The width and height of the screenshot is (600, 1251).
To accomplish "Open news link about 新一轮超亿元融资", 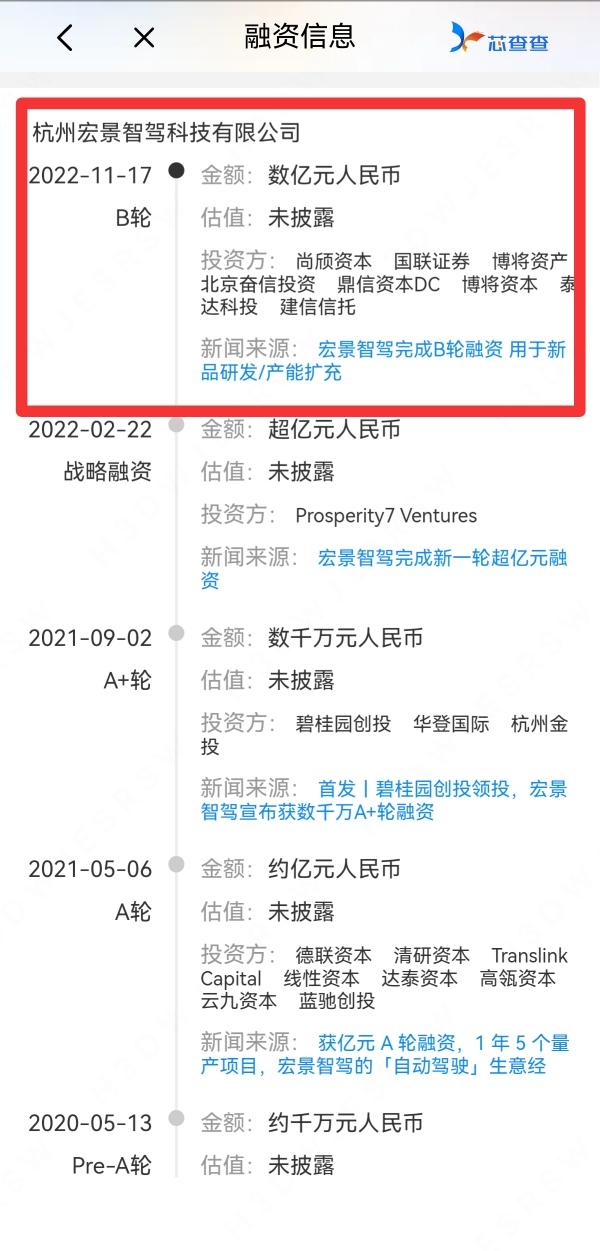I will pyautogui.click(x=441, y=559).
